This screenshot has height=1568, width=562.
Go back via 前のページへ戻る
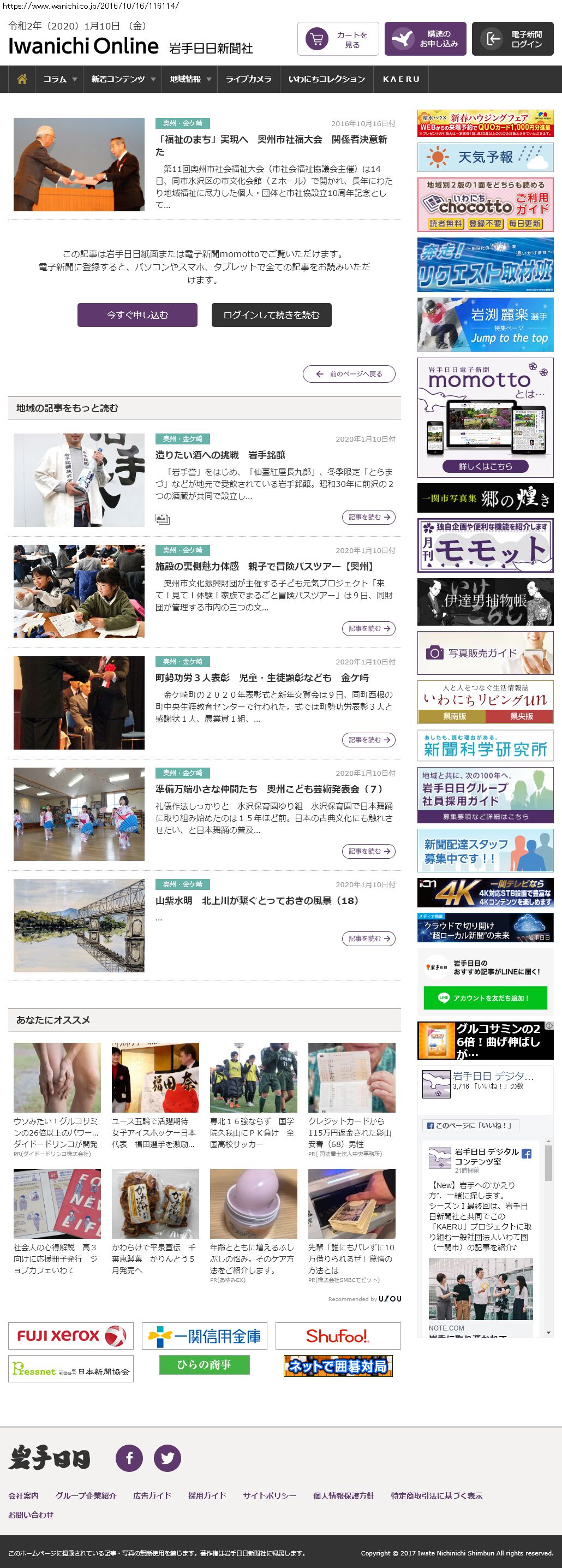(349, 374)
